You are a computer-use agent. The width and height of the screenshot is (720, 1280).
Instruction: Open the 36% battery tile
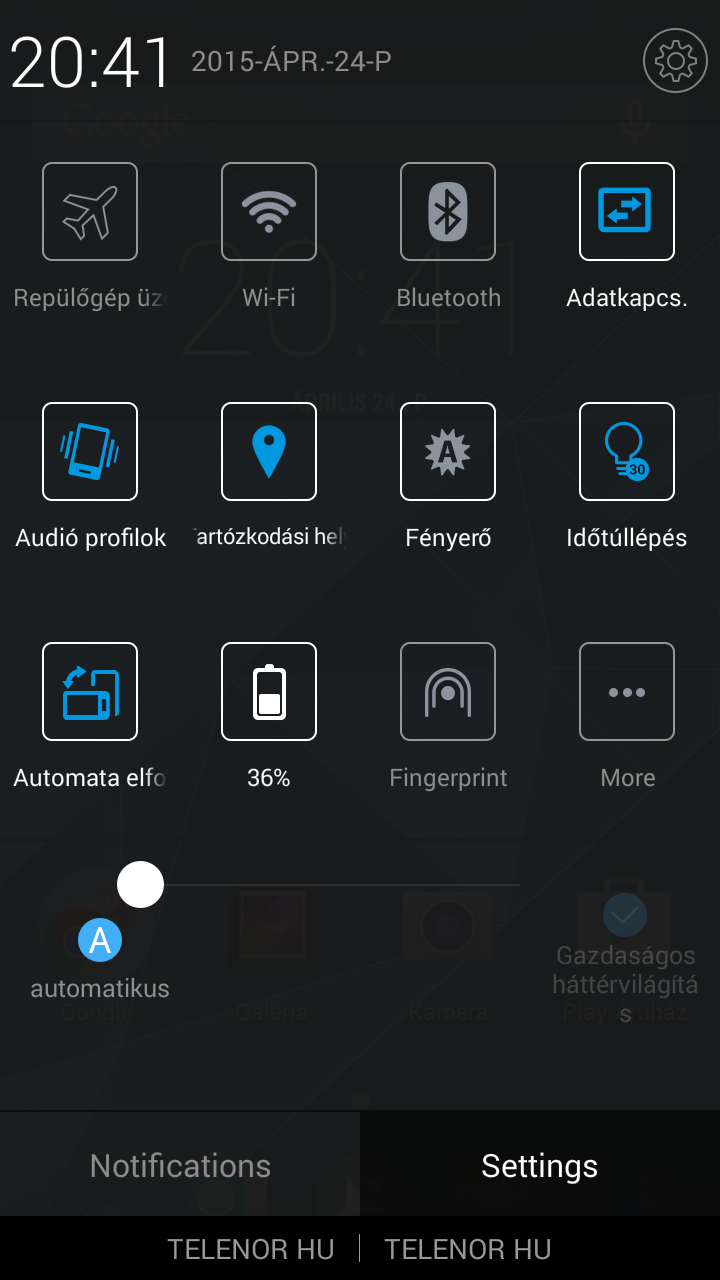click(x=269, y=691)
